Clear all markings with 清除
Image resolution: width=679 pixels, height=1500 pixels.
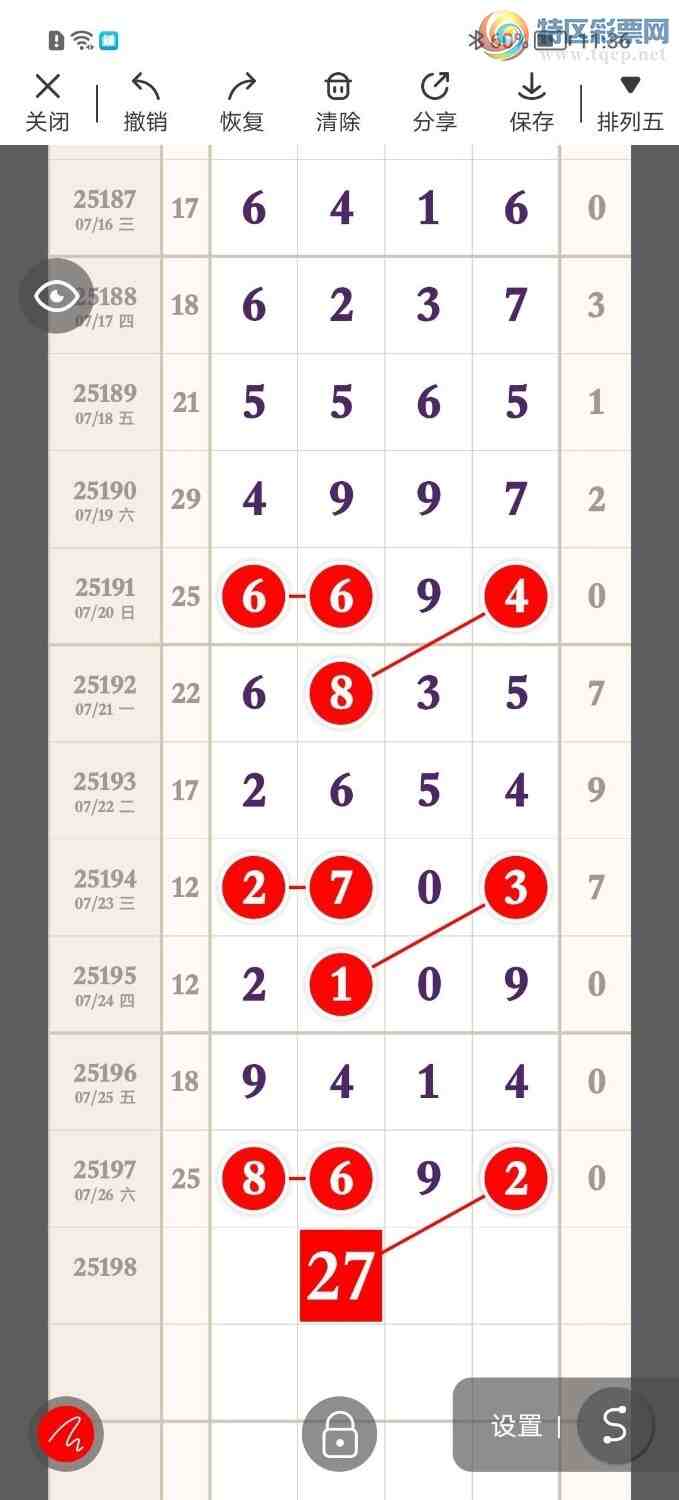point(338,102)
